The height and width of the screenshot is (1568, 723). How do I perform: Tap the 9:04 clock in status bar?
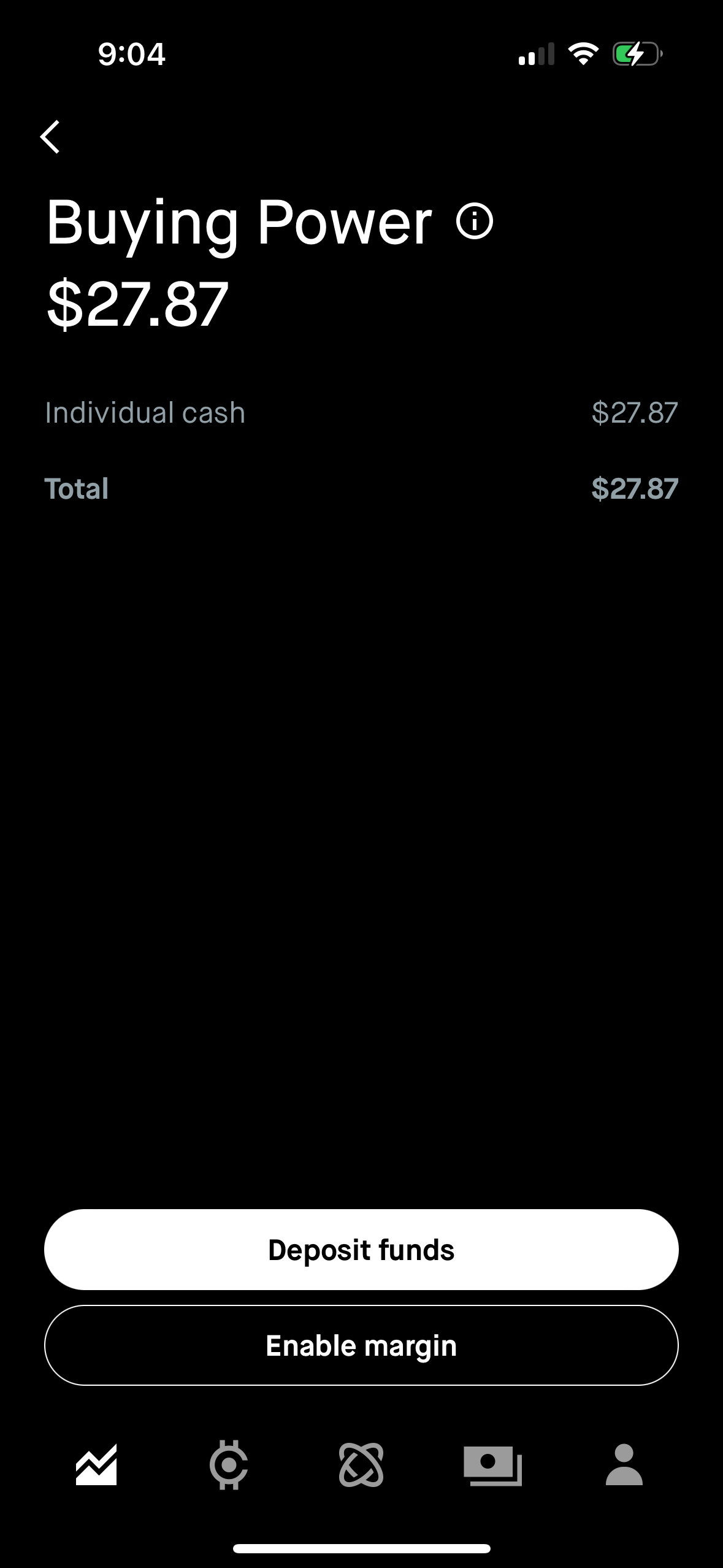(130, 55)
